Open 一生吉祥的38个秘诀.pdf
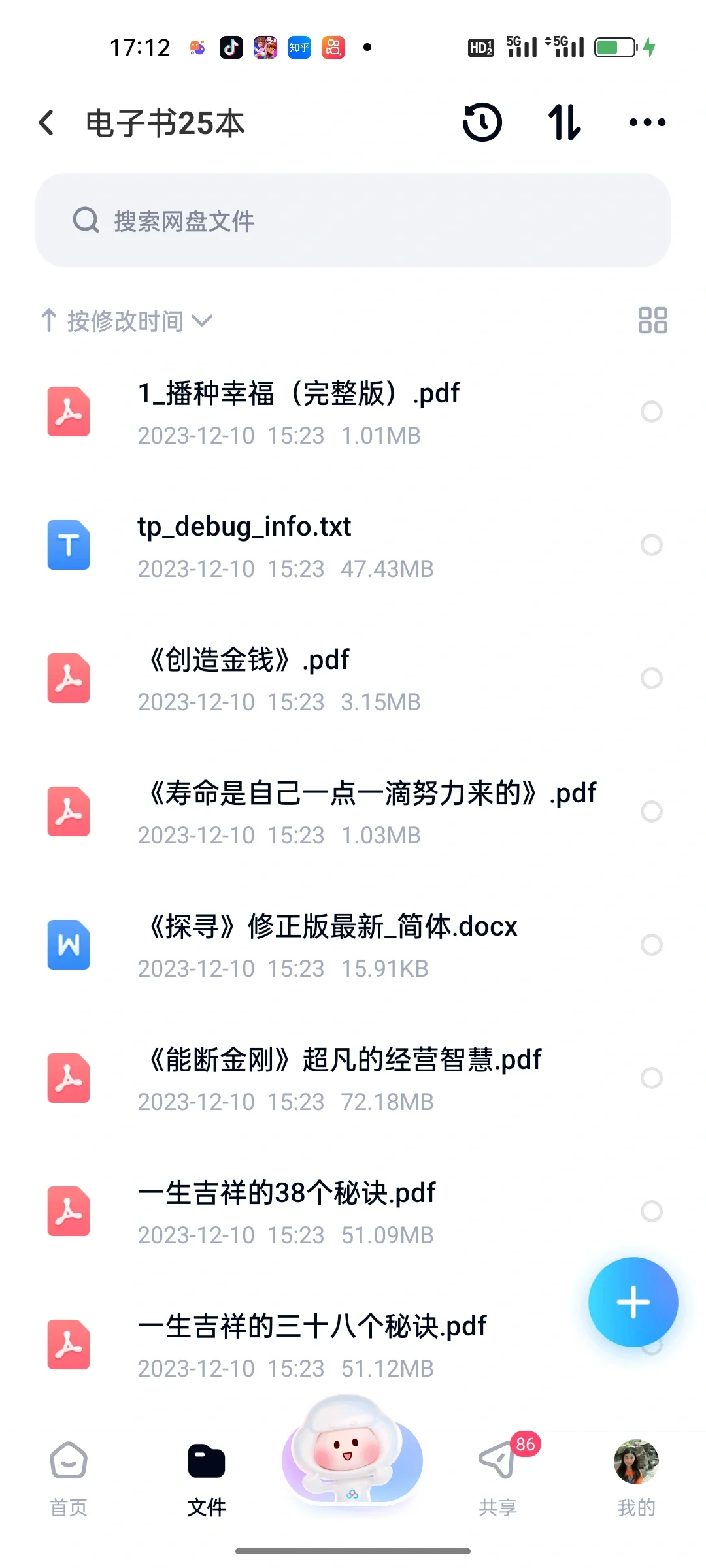 (353, 1213)
